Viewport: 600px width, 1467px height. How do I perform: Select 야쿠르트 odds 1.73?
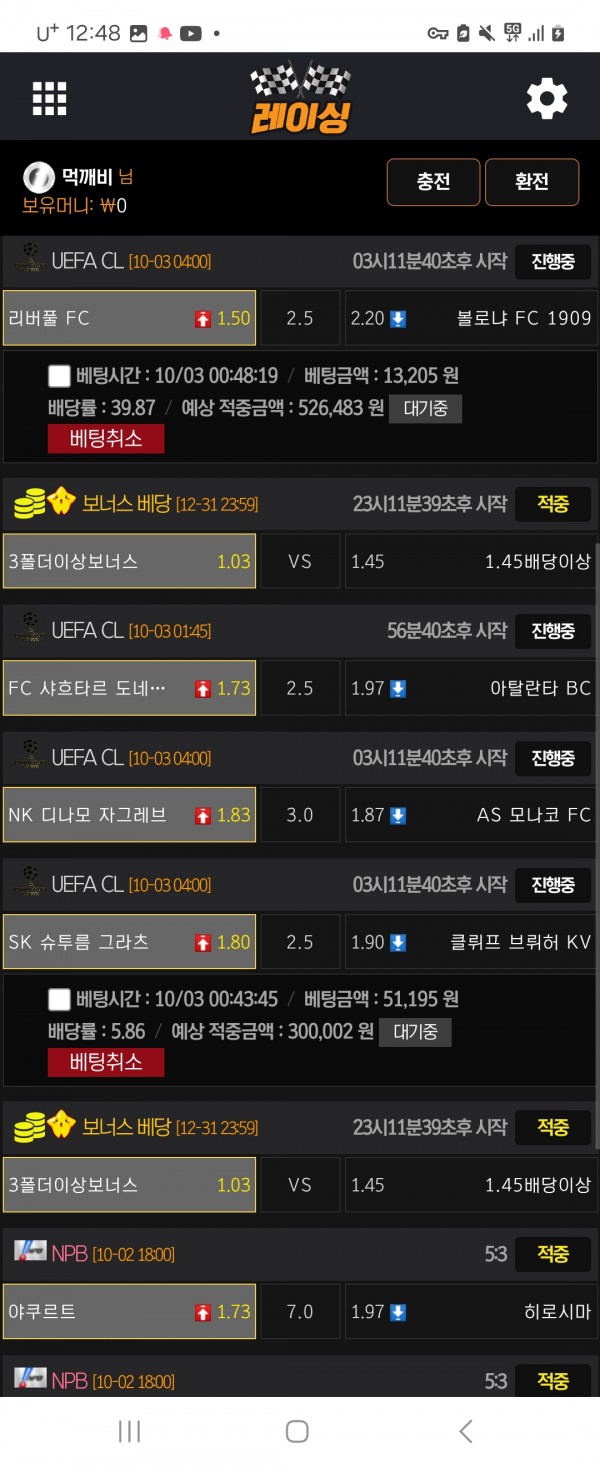click(x=129, y=1311)
